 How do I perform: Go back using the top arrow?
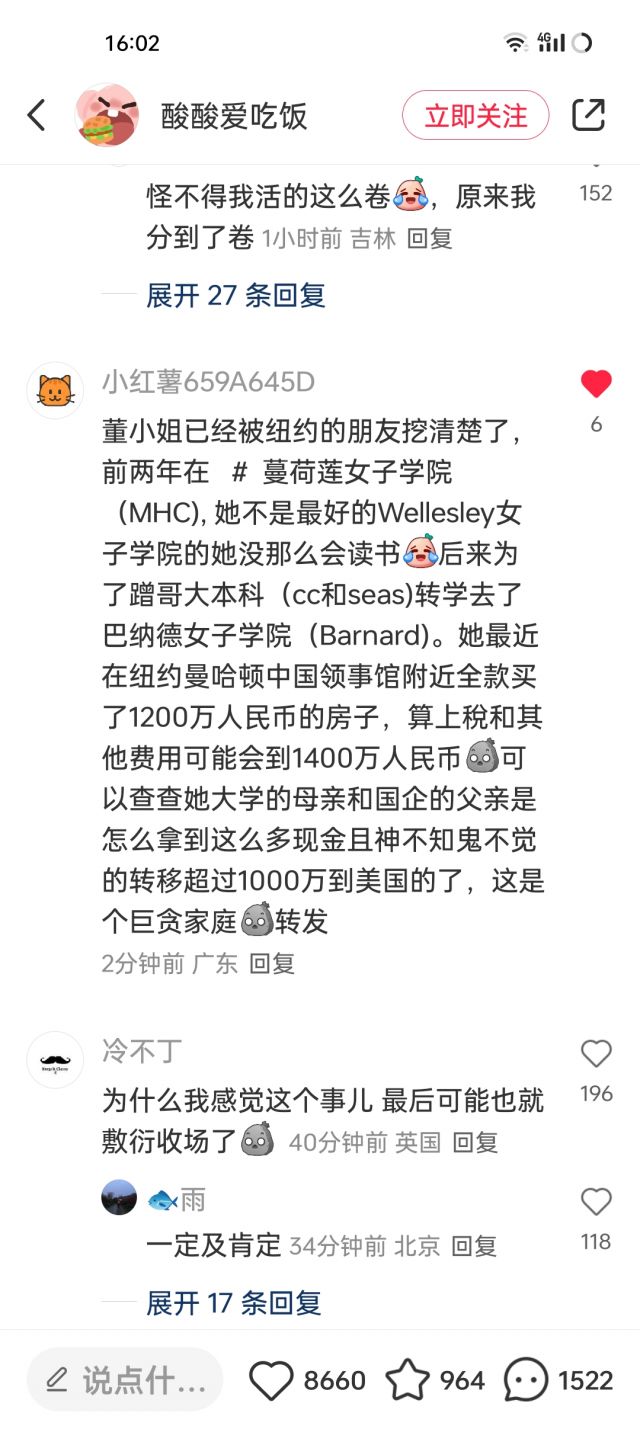pos(36,115)
